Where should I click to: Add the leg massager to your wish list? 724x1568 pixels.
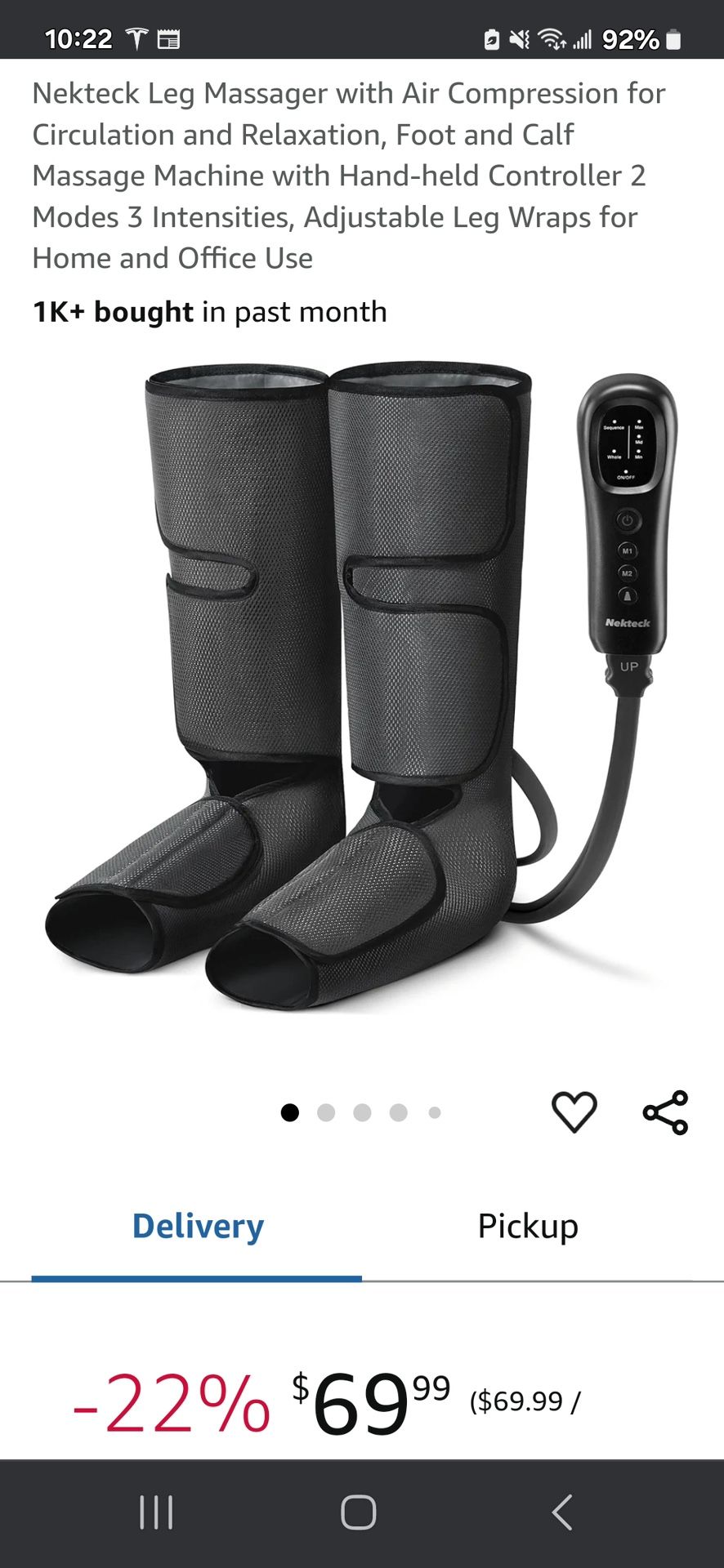(574, 1111)
